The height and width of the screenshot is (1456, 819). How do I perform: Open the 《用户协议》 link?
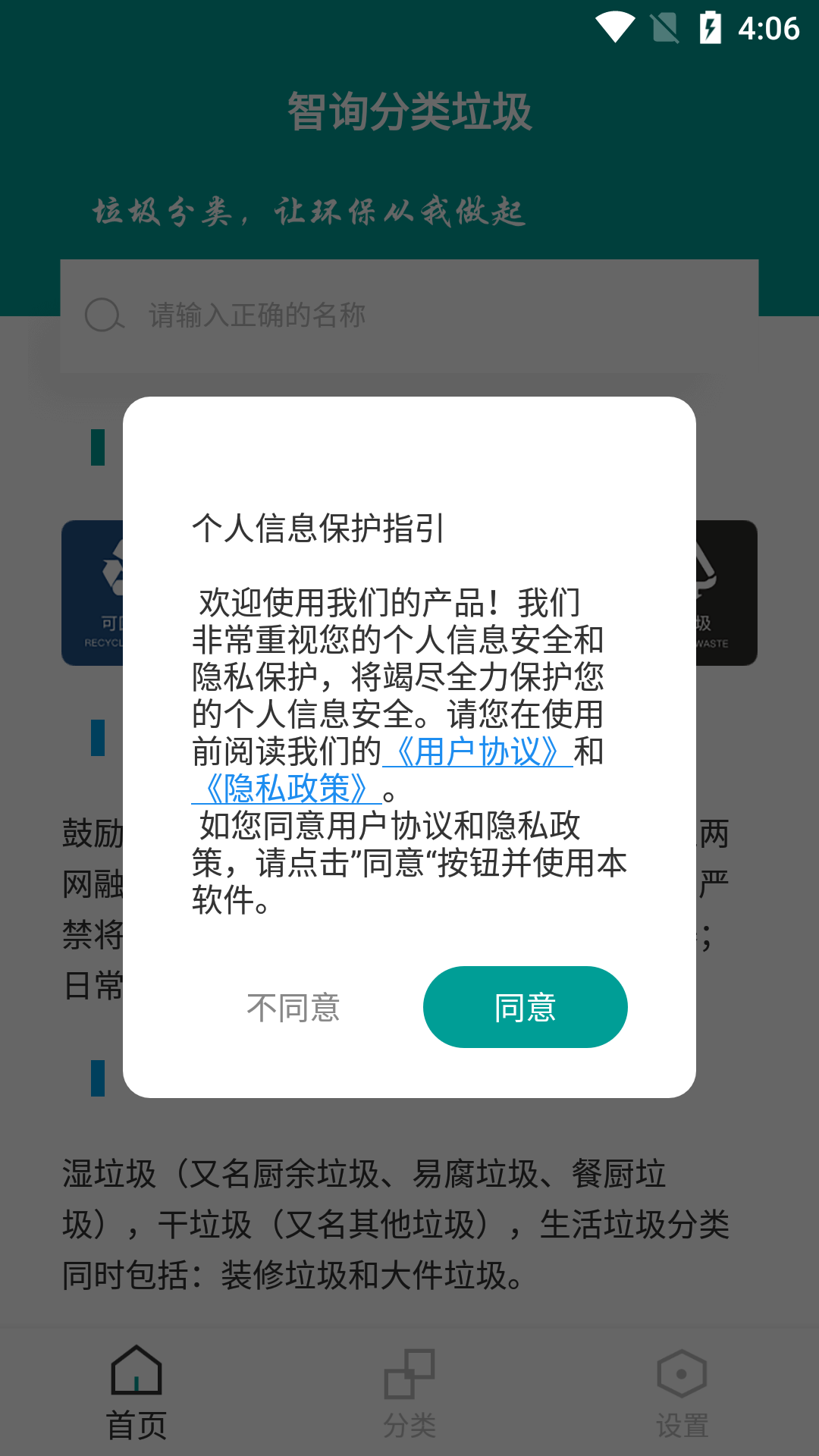pos(478,752)
